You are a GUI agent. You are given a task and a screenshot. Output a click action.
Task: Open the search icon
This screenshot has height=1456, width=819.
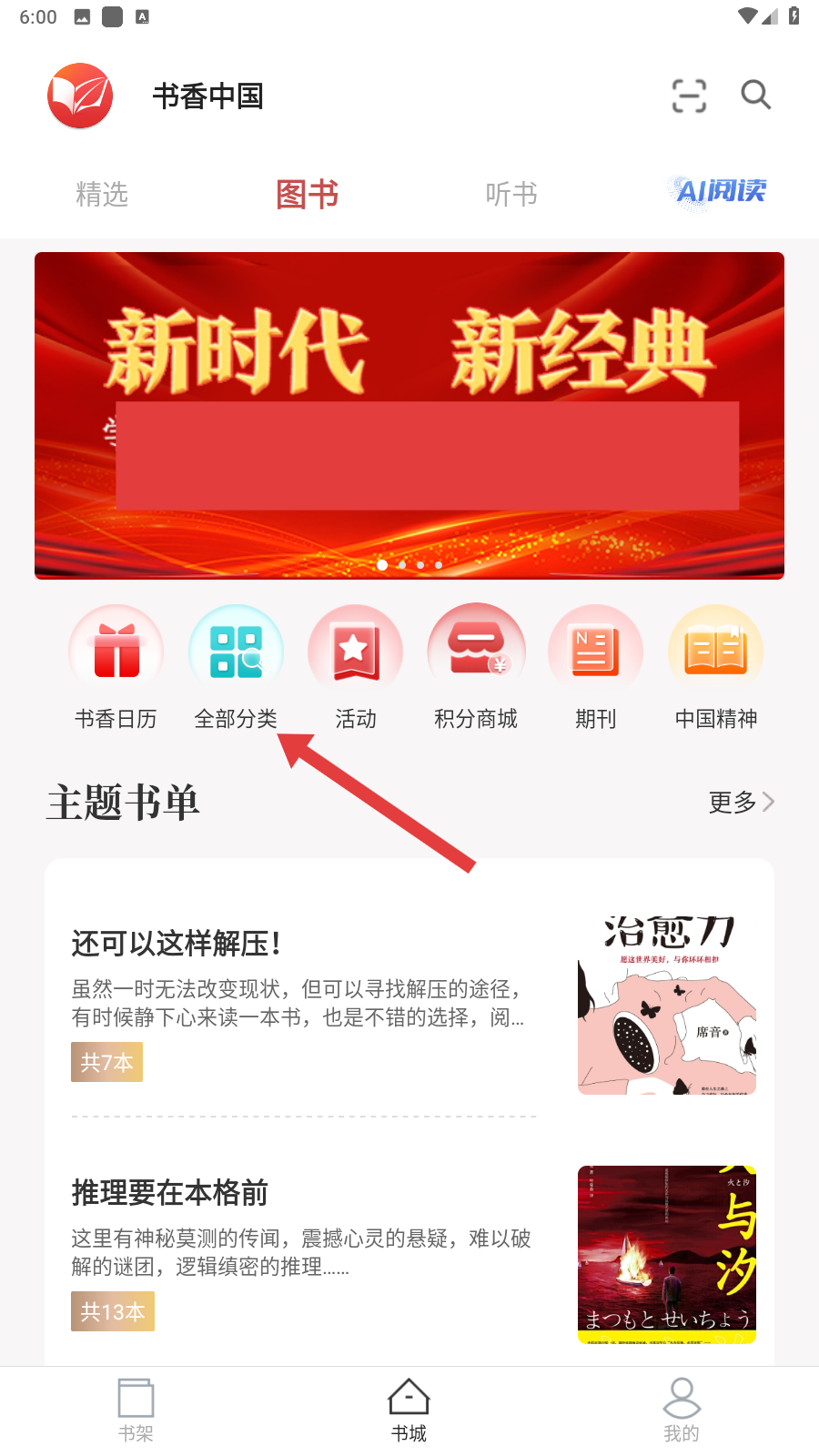(755, 95)
